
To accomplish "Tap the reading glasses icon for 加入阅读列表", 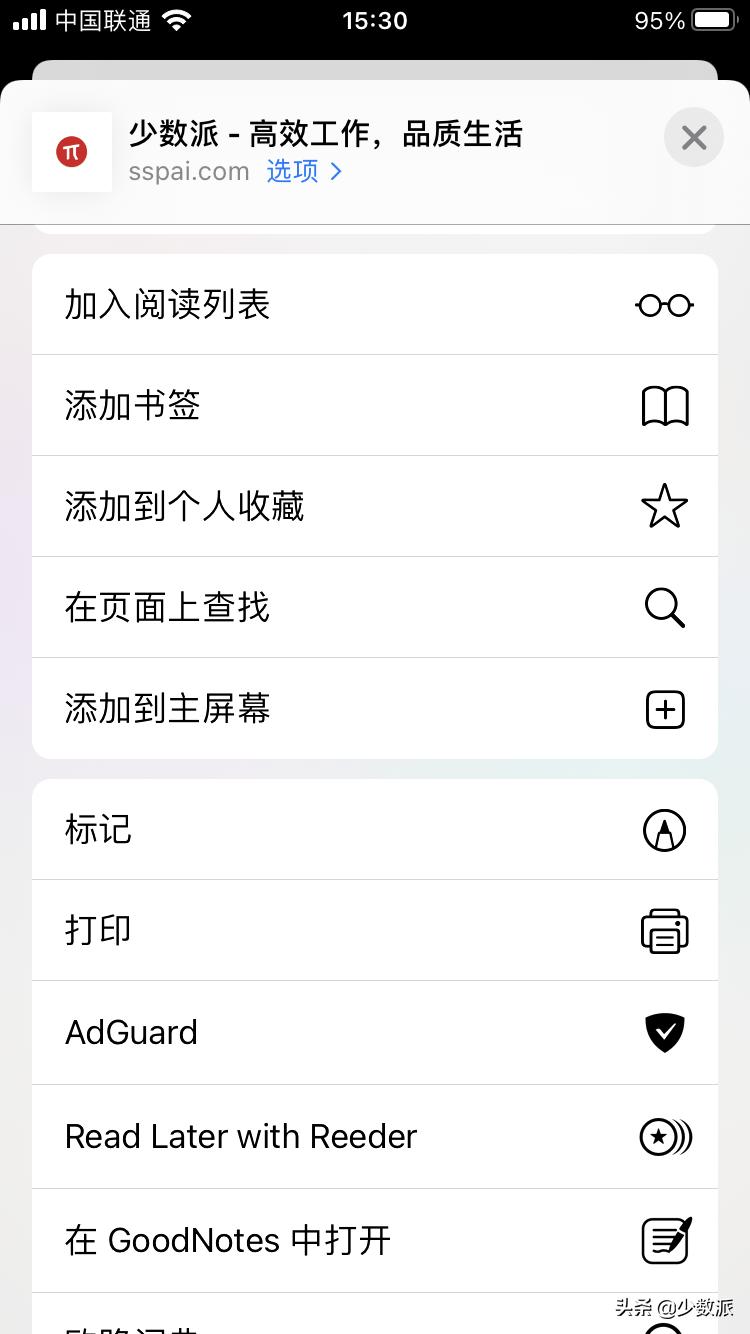I will pos(665,305).
